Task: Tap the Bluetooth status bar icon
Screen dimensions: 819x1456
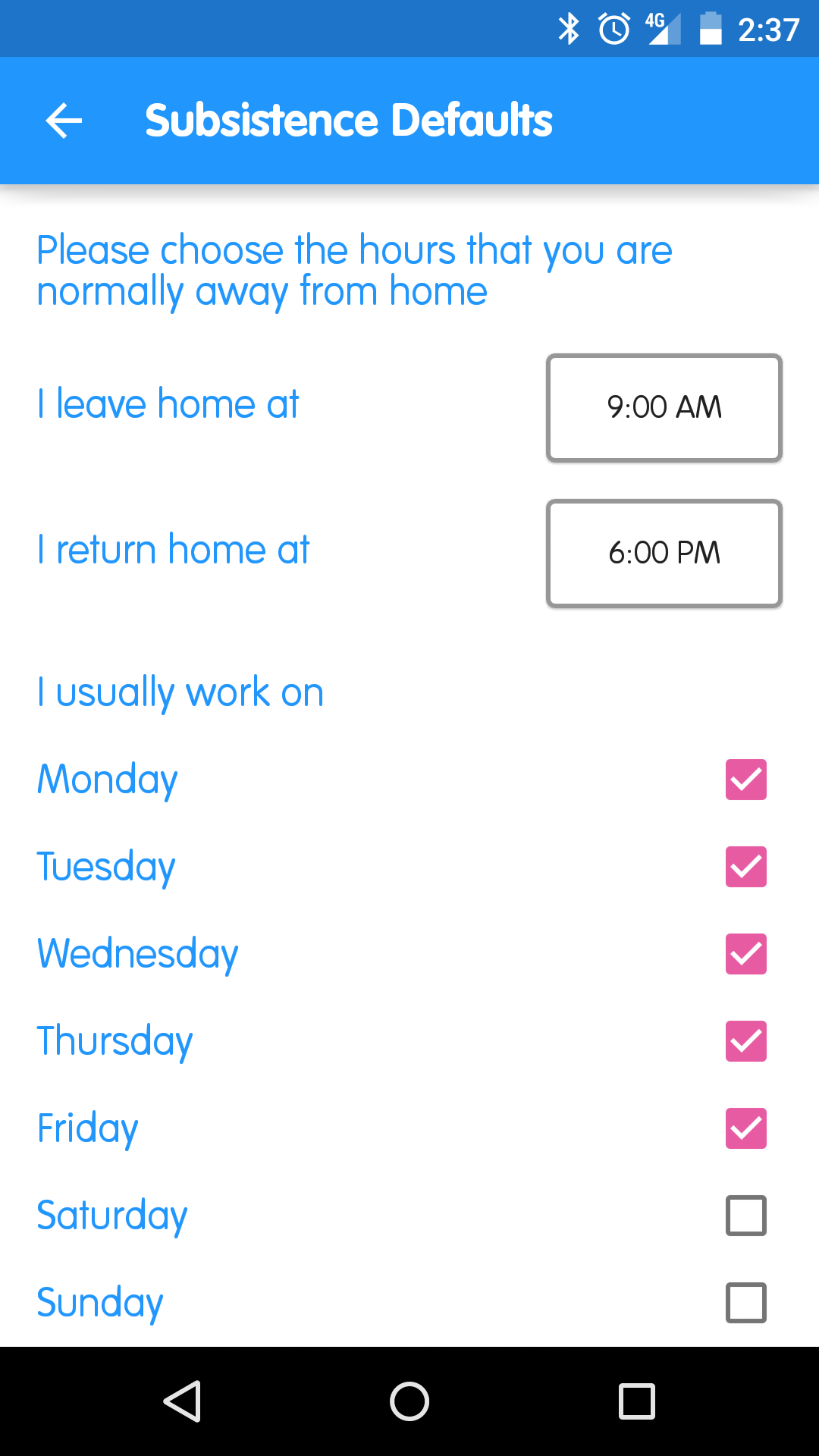Action: coord(567,28)
